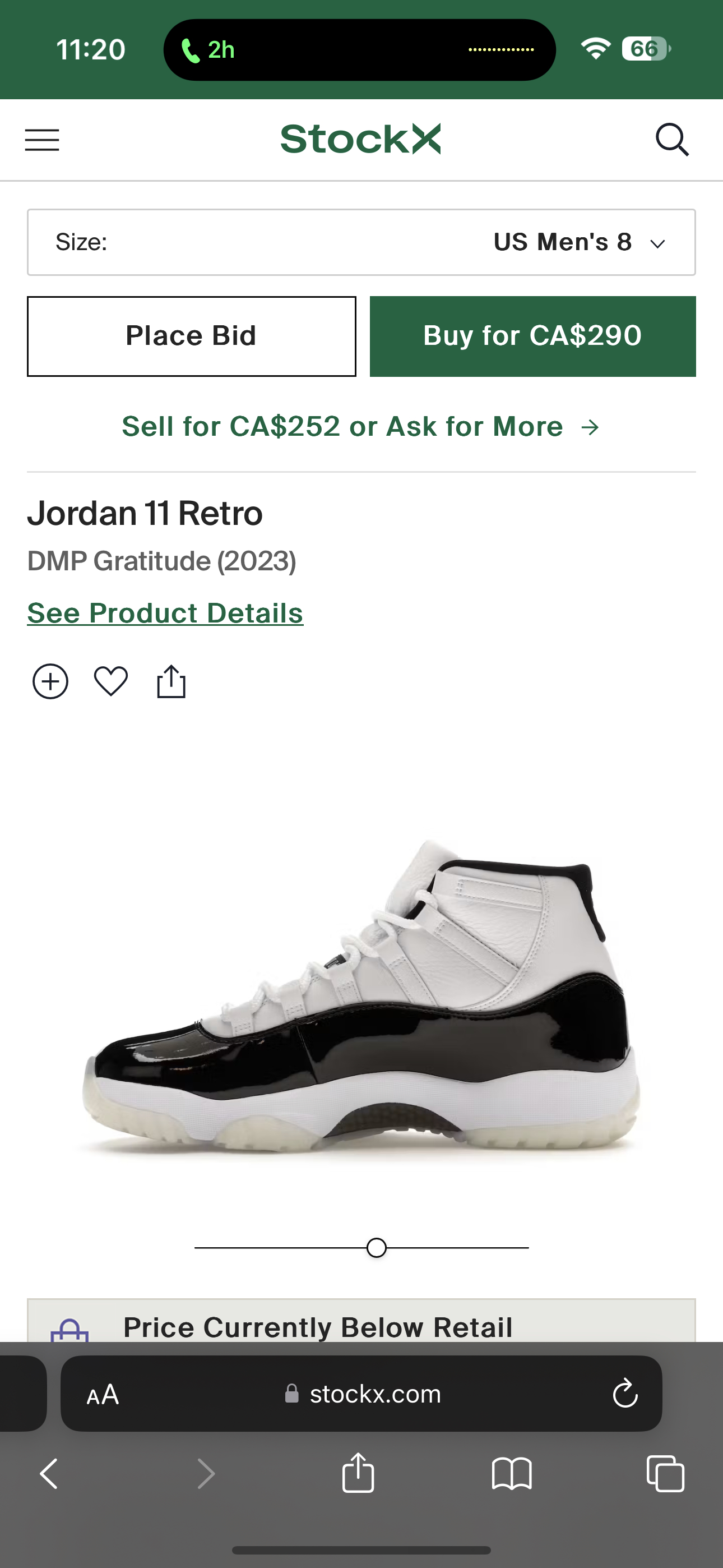
Task: Open the US Men's 8 size chevron
Action: point(658,243)
